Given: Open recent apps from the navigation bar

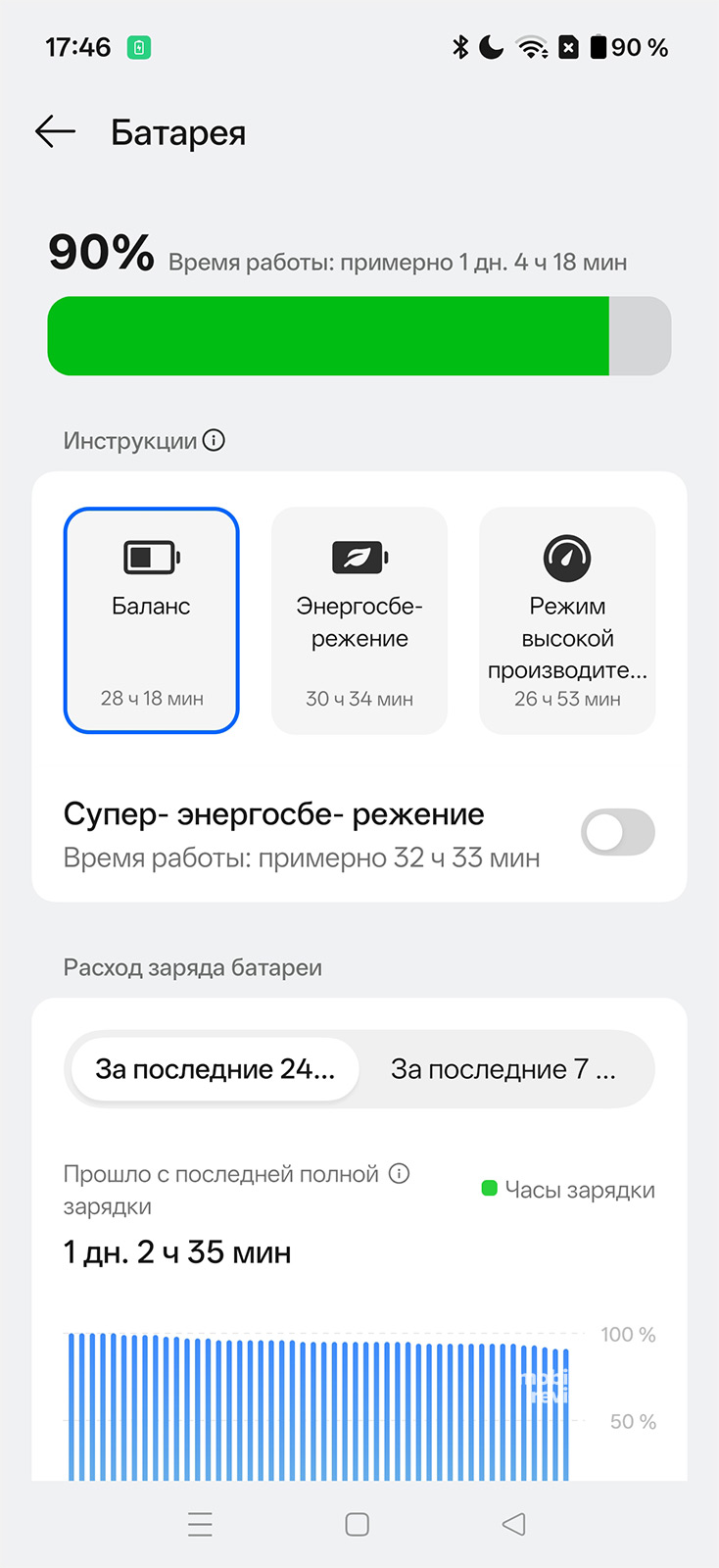Looking at the screenshot, I should click(200, 1524).
